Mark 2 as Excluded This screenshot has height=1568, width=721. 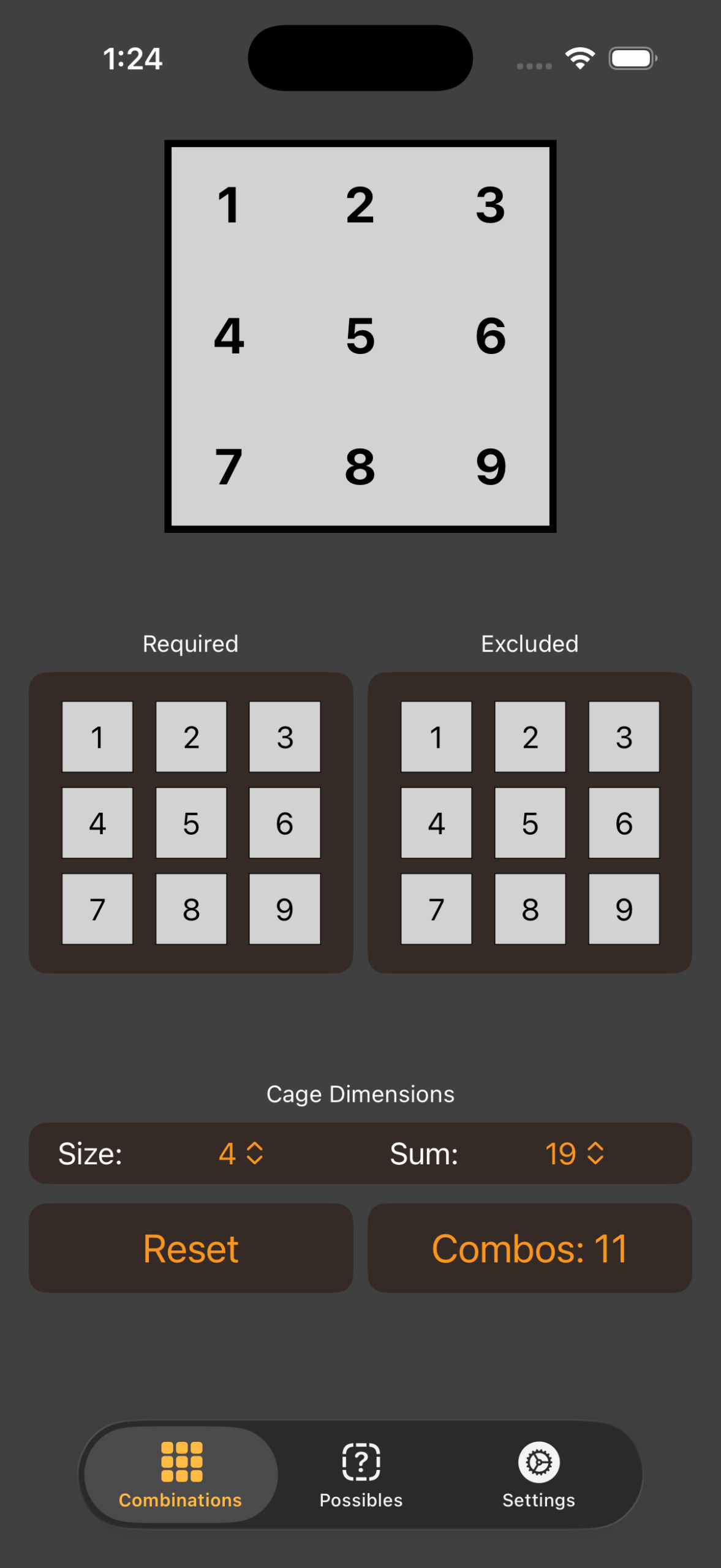pos(530,737)
